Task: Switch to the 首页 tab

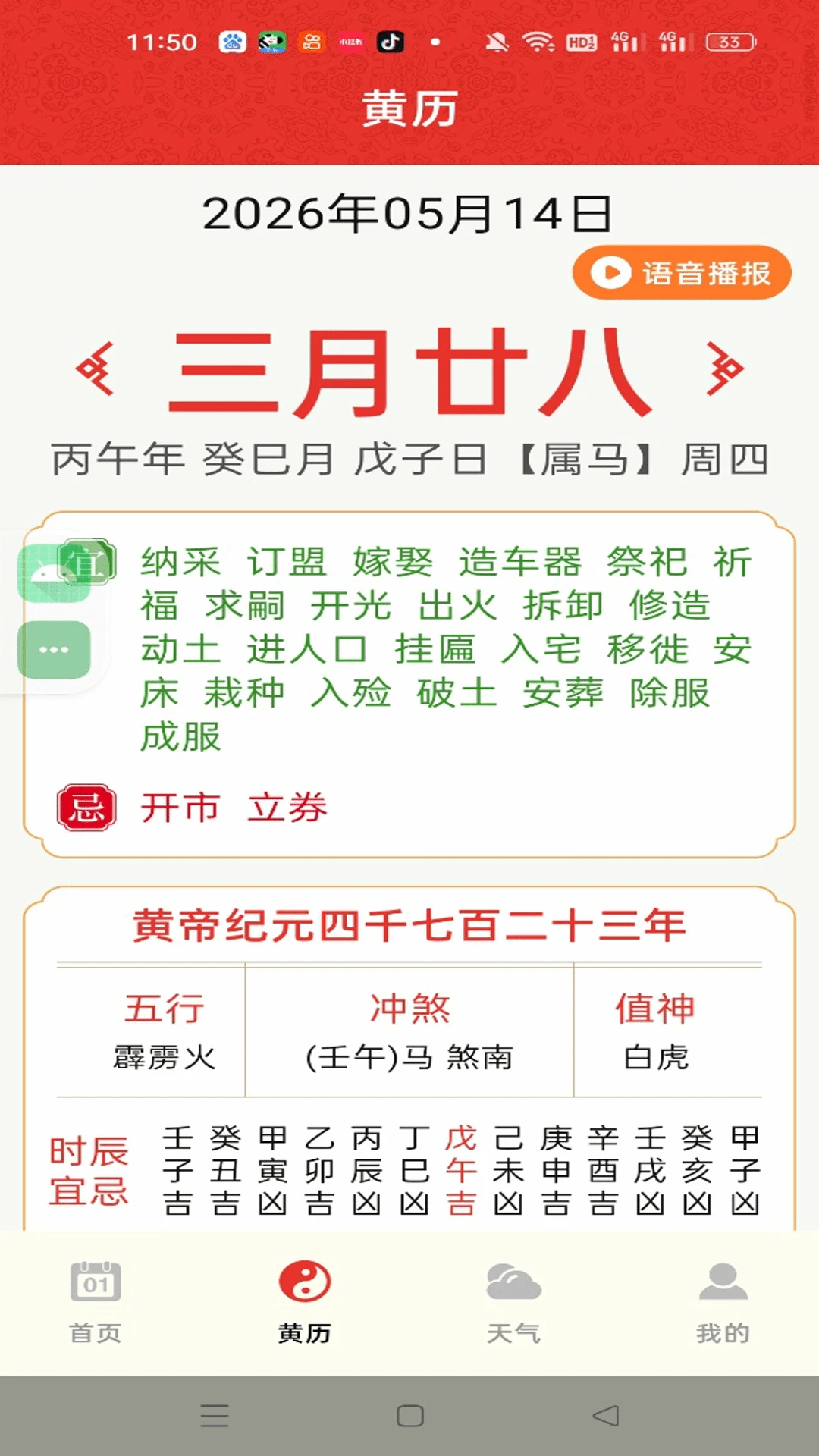Action: coord(96,1301)
